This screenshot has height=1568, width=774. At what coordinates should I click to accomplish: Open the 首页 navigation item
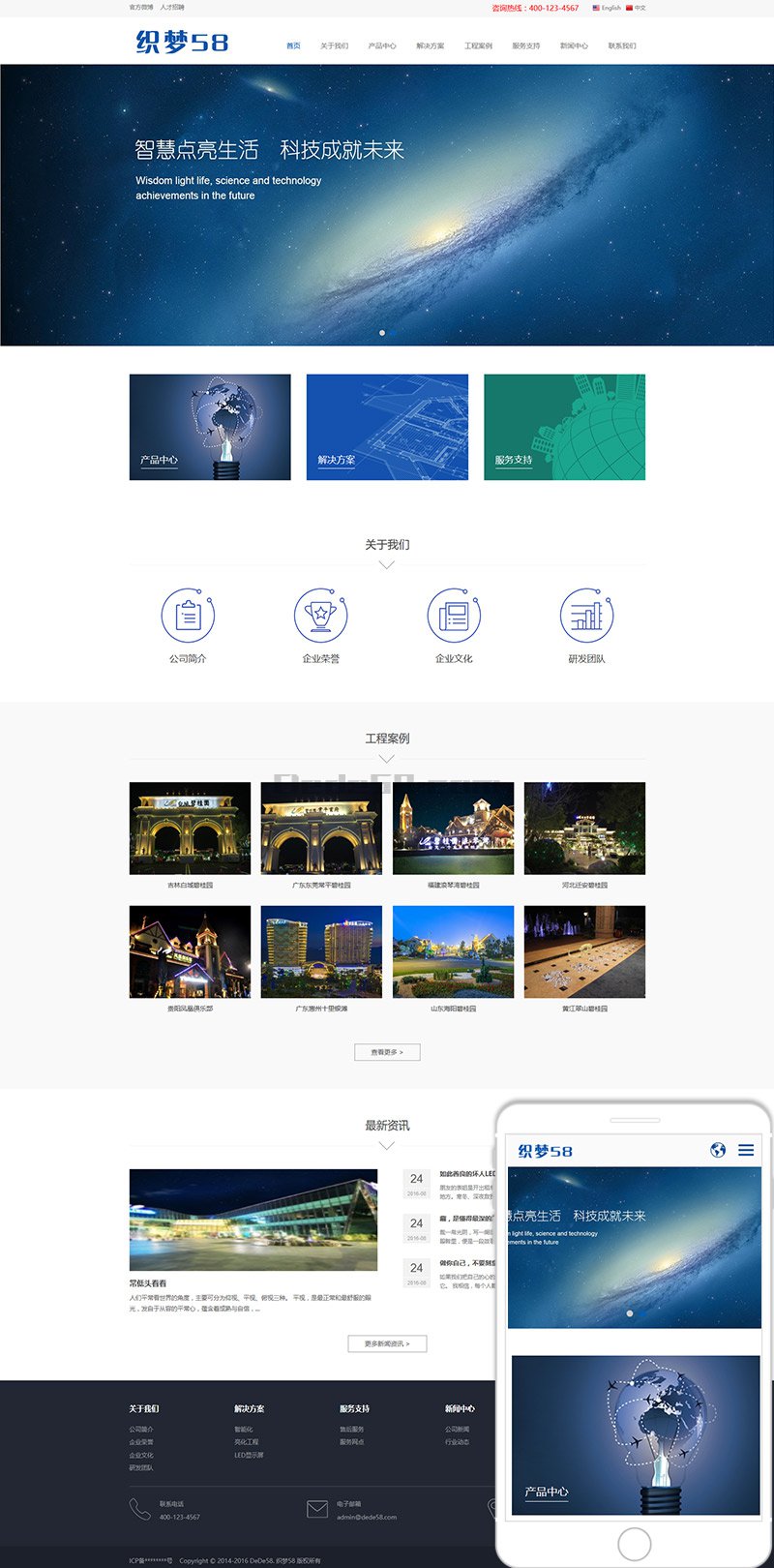(293, 45)
